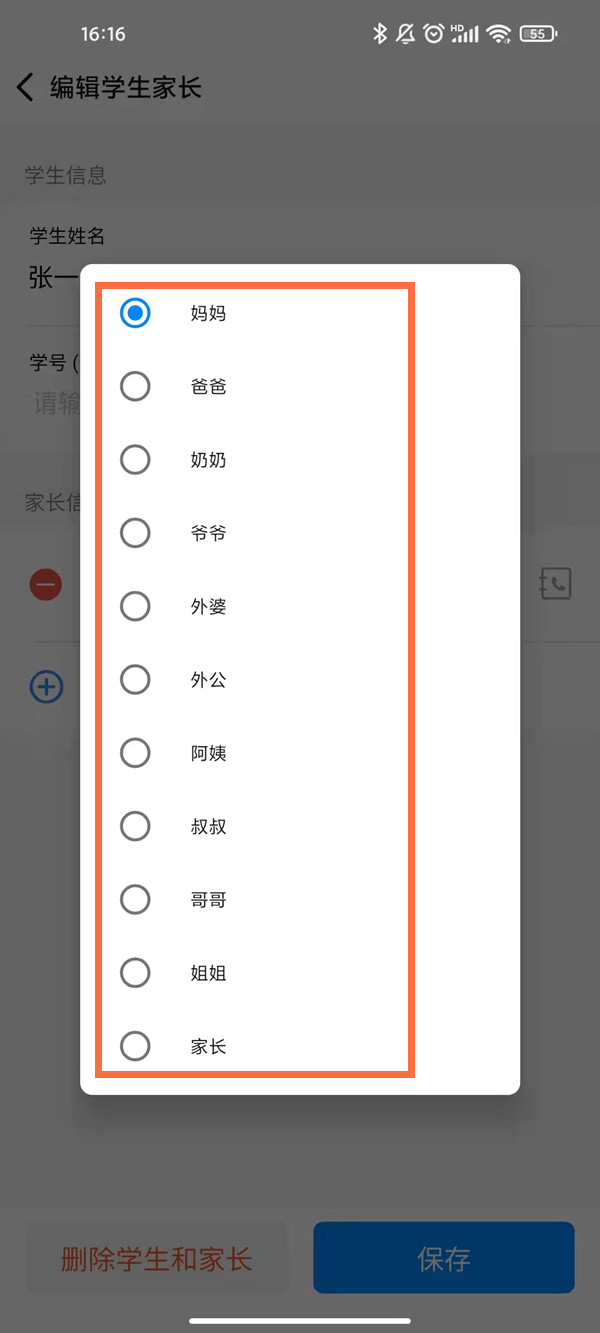This screenshot has height=1333, width=600.
Task: Select the 妈妈 radio option
Action: coord(135,313)
